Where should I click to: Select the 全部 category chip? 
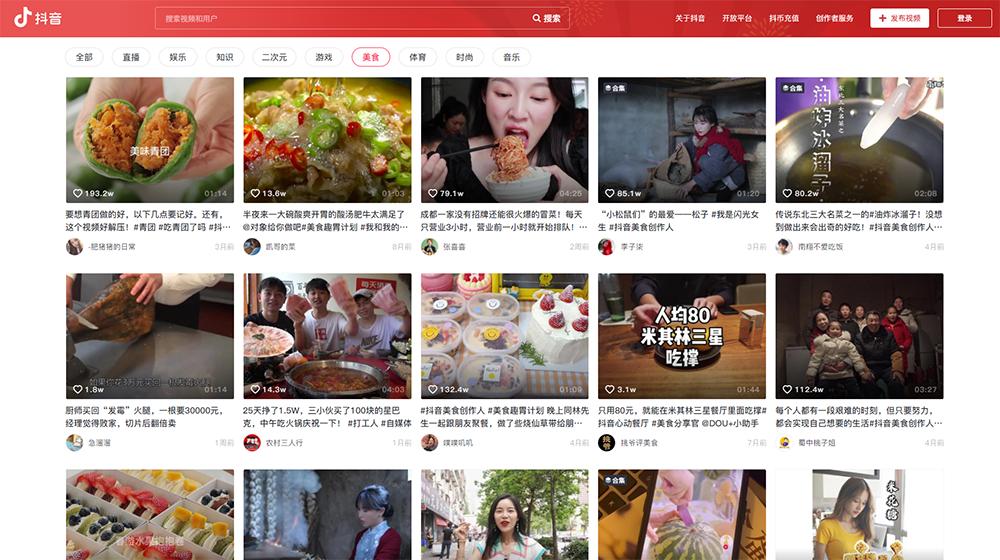[x=84, y=57]
